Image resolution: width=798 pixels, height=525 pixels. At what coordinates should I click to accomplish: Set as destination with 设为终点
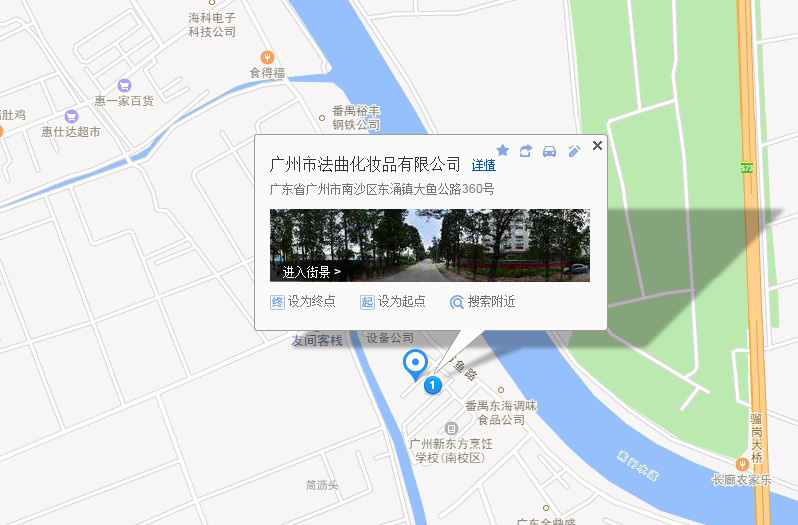[x=304, y=301]
